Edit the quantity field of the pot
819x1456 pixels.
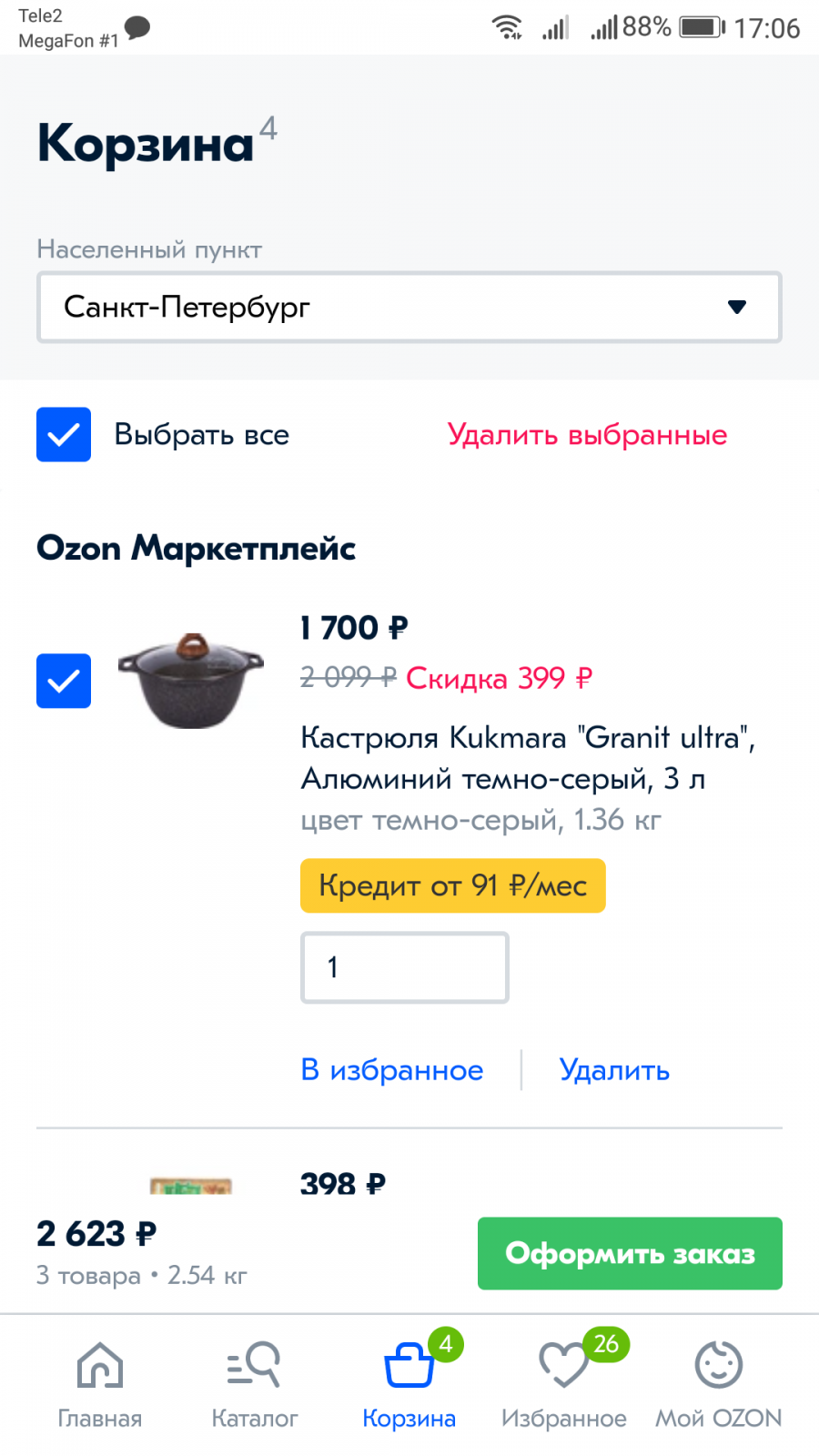tap(404, 967)
